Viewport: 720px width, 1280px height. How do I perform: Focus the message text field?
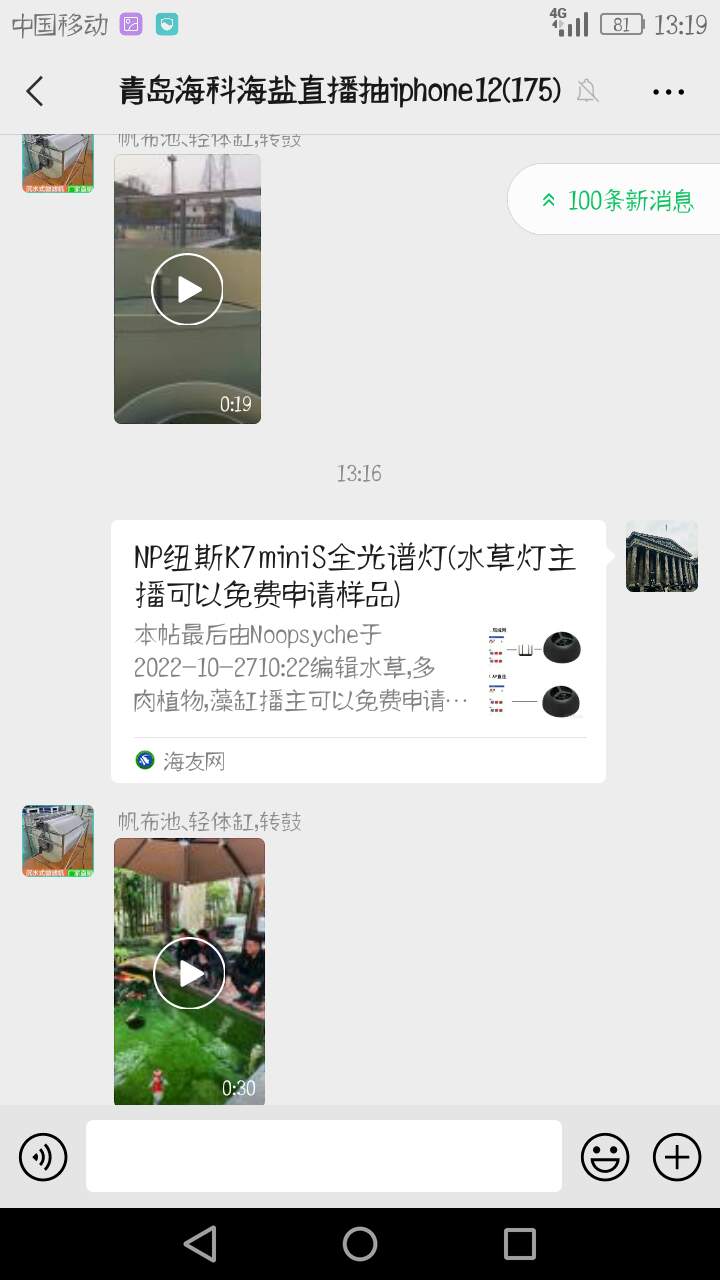(x=324, y=1156)
